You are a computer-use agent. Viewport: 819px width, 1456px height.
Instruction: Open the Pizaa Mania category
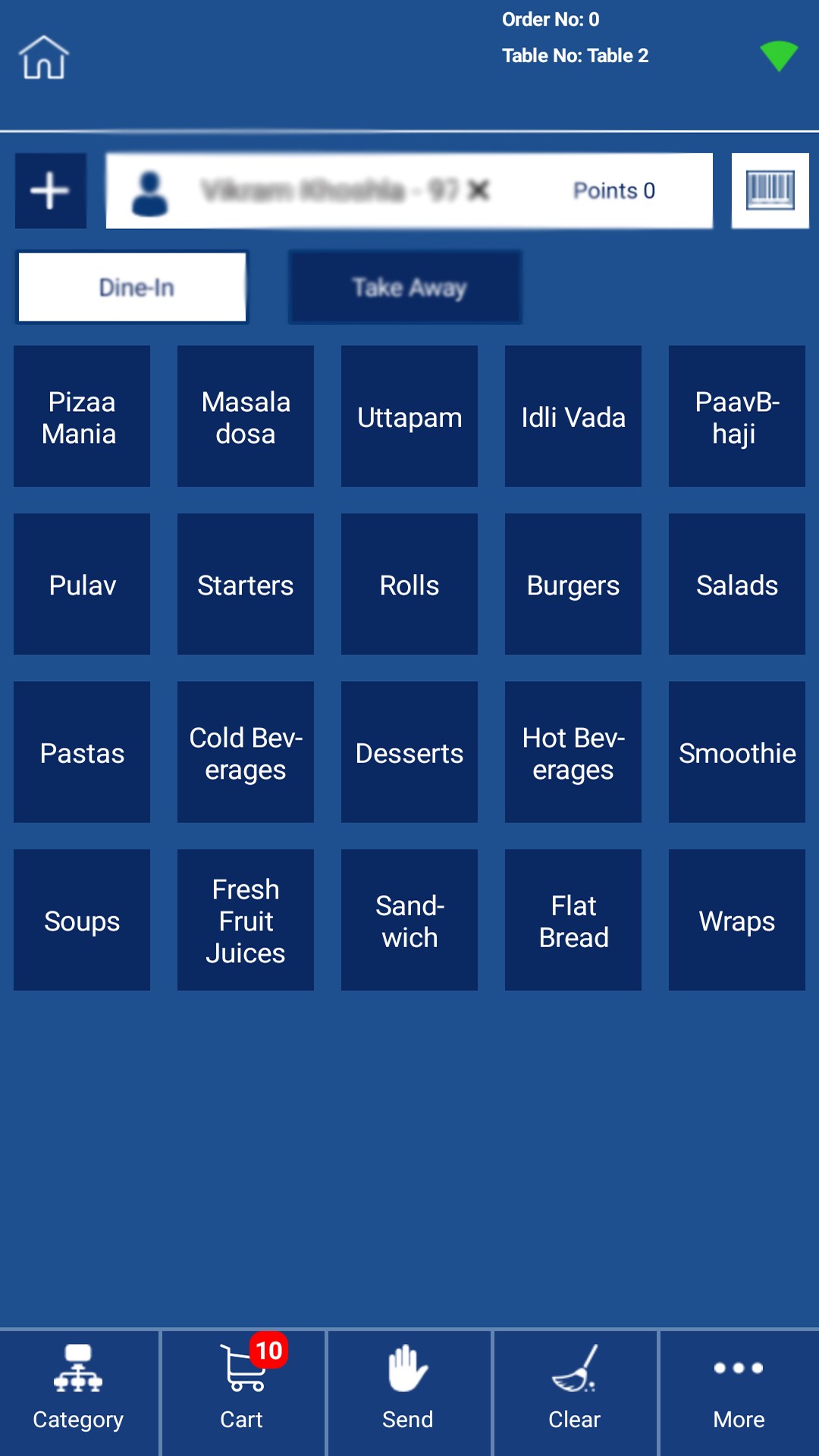click(82, 416)
